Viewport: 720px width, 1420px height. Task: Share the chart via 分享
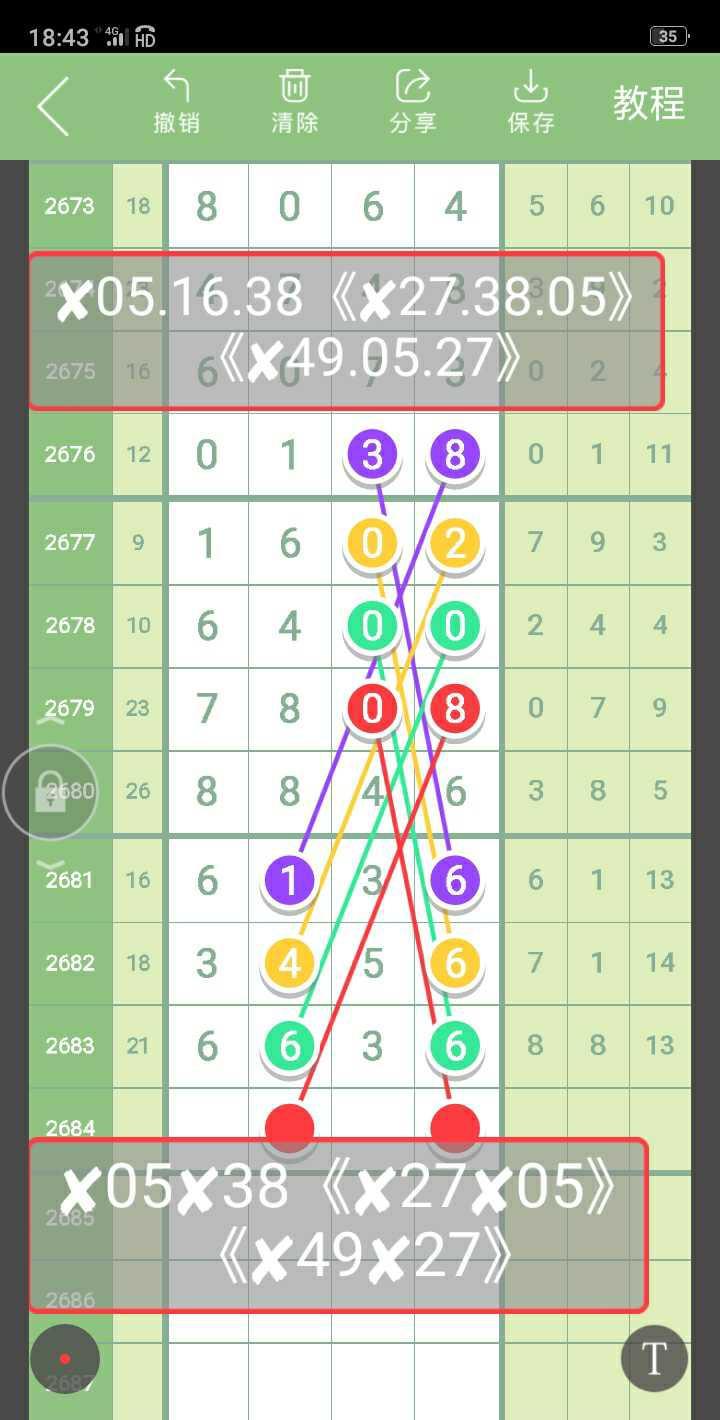pos(413,102)
